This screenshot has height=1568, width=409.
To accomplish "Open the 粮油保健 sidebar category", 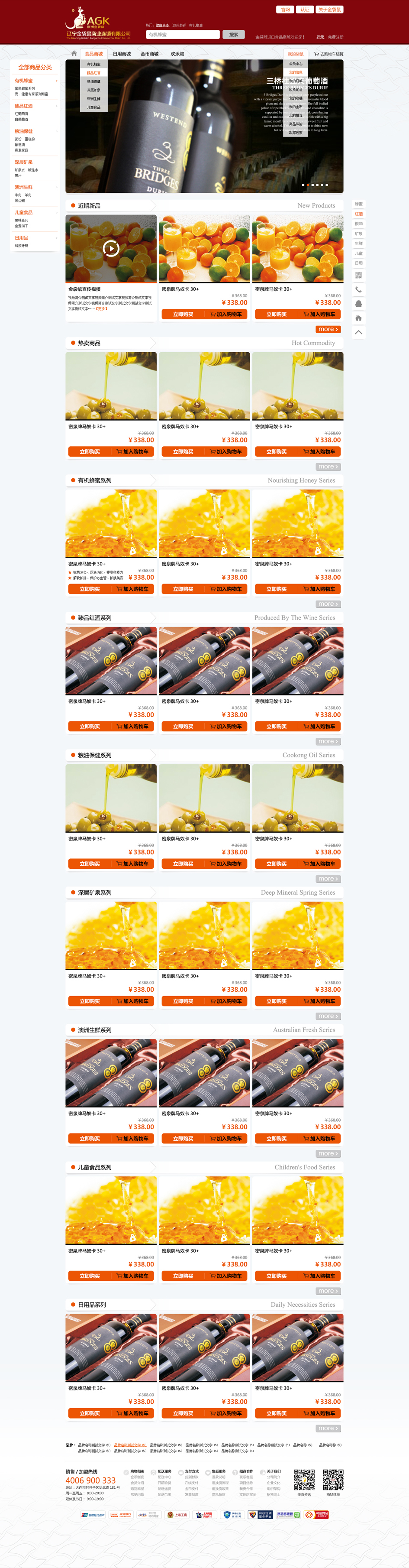I will click(24, 131).
